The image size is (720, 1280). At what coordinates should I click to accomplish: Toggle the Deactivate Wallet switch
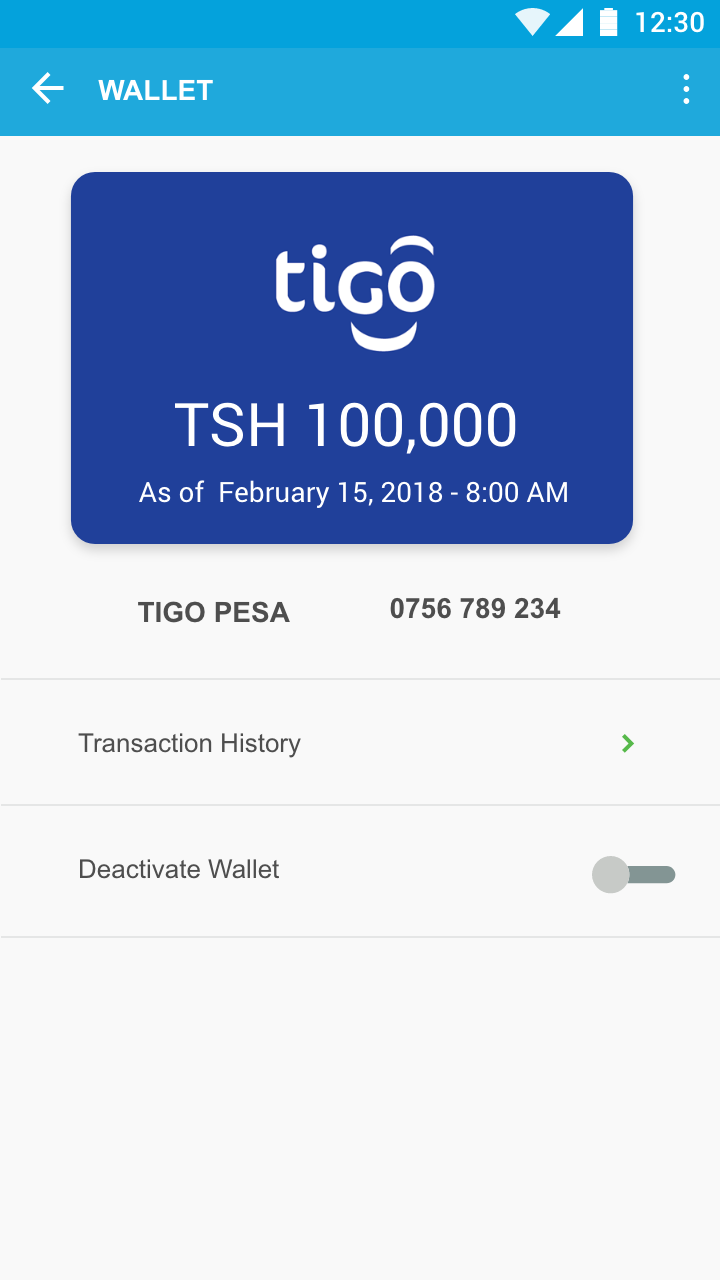(x=634, y=875)
